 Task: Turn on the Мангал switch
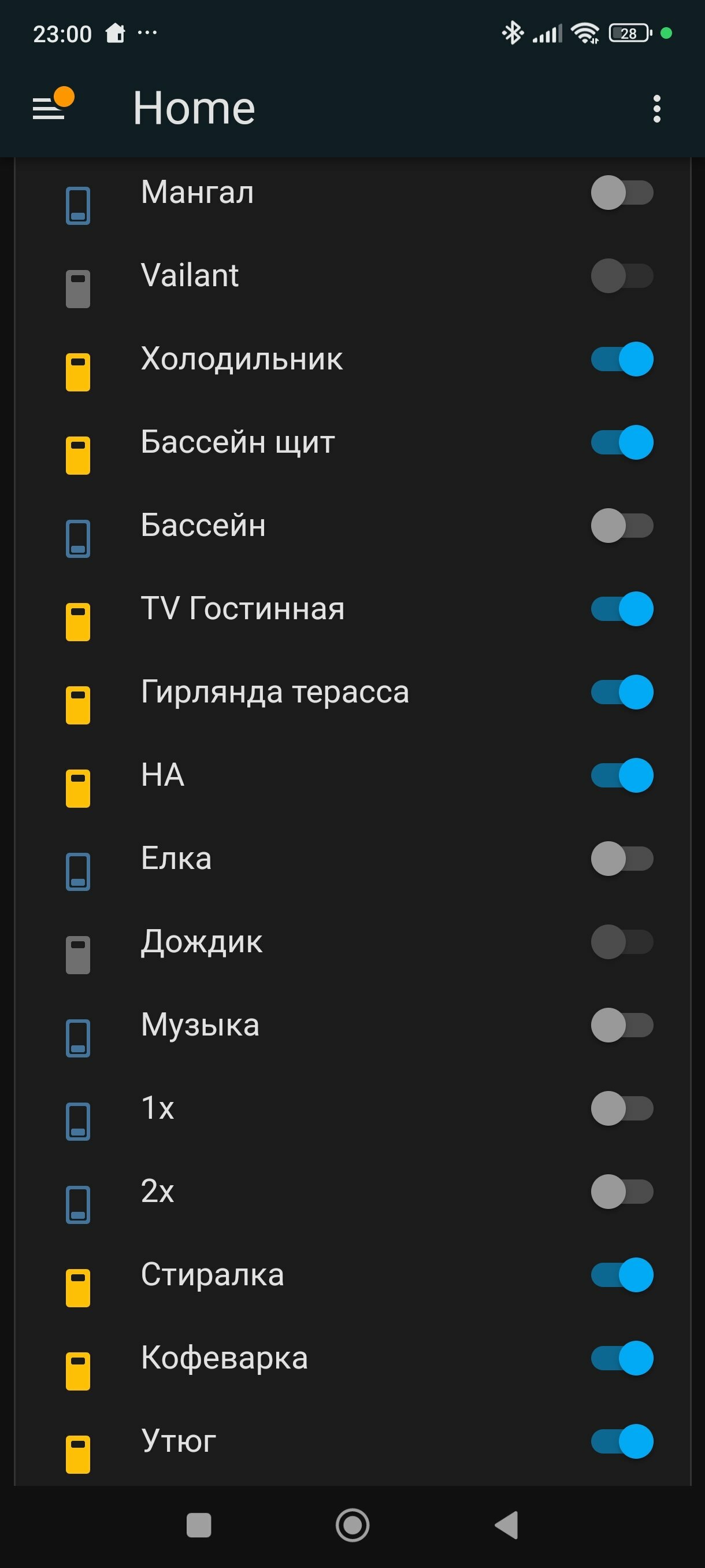(622, 193)
